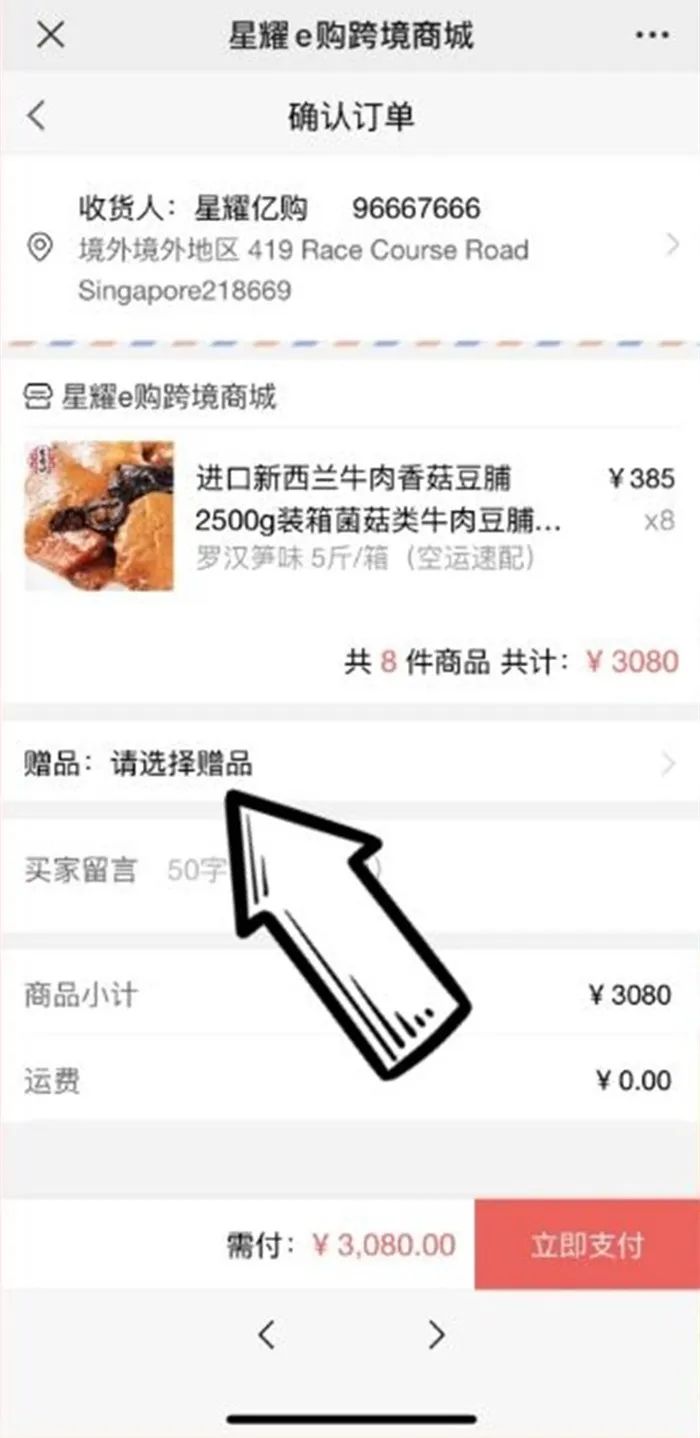Screen dimensions: 700x1438
Task: Go forward to the next web page
Action: 436,1334
